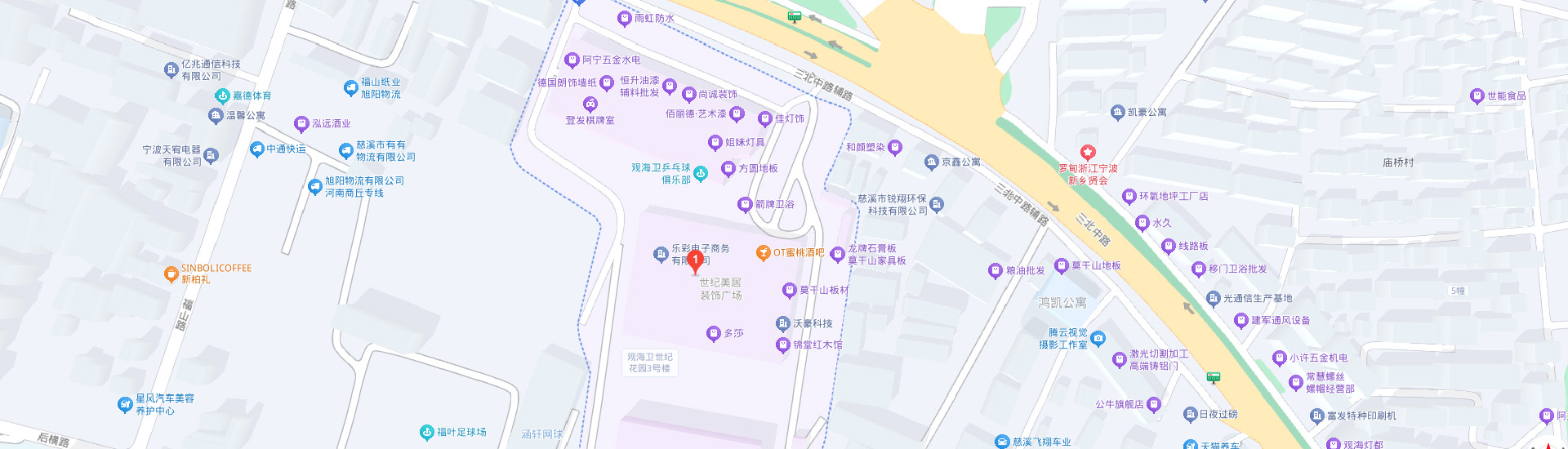This screenshot has height=449, width=1568.
Task: Select the 凯豪公寓 marker
Action: click(1118, 113)
